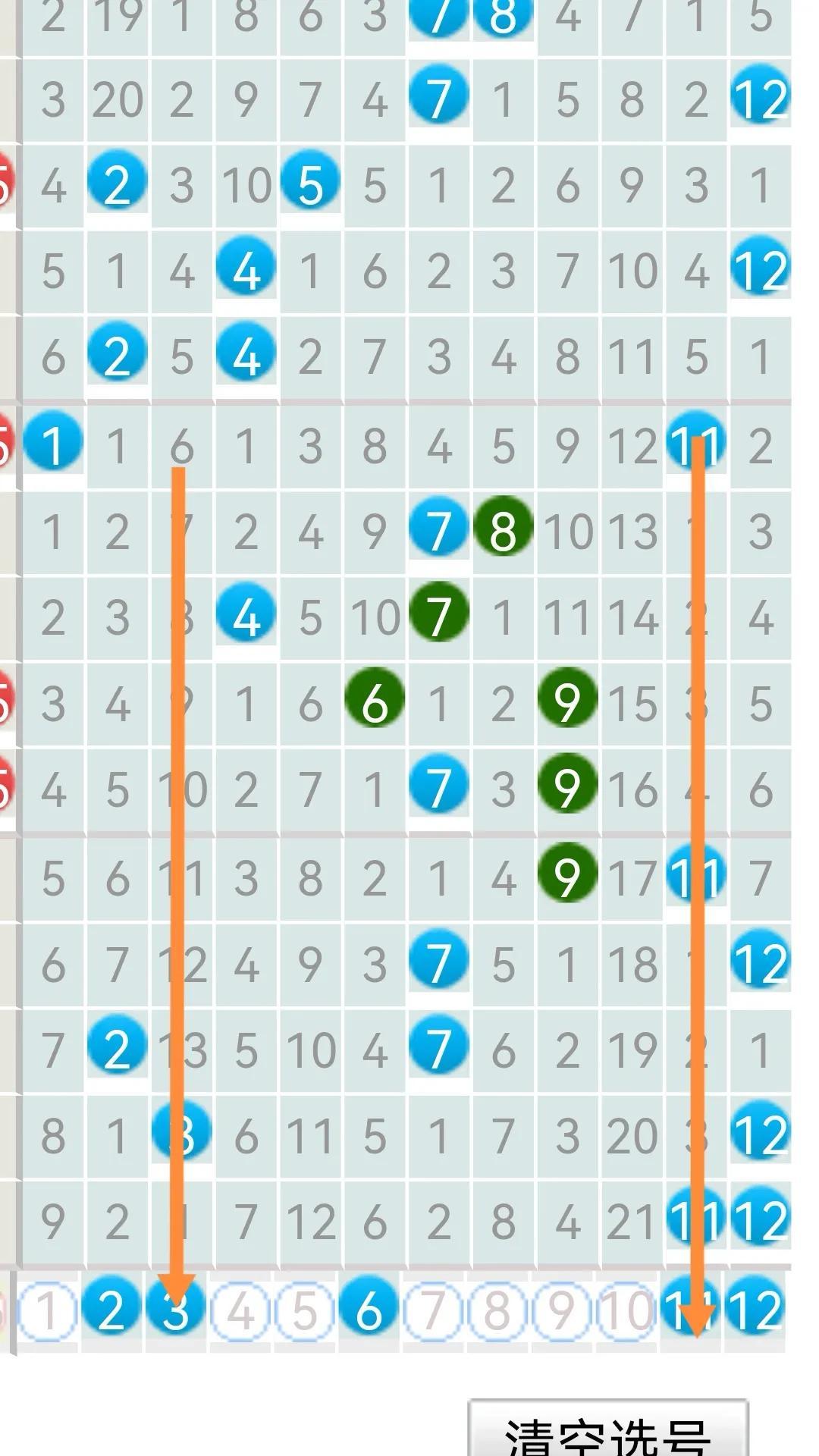The image size is (819, 1456).
Task: Select number 1 in the pick row
Action: [47, 1310]
